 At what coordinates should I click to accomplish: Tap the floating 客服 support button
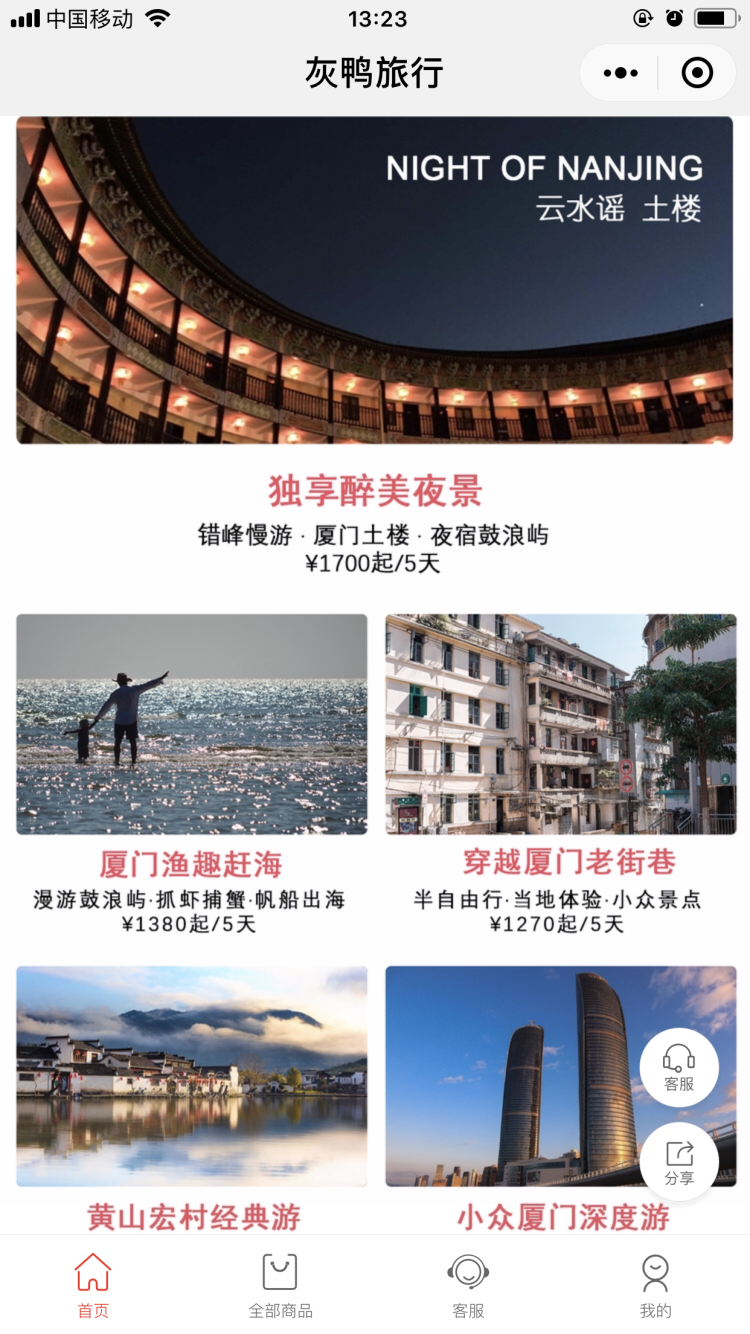click(x=679, y=1066)
